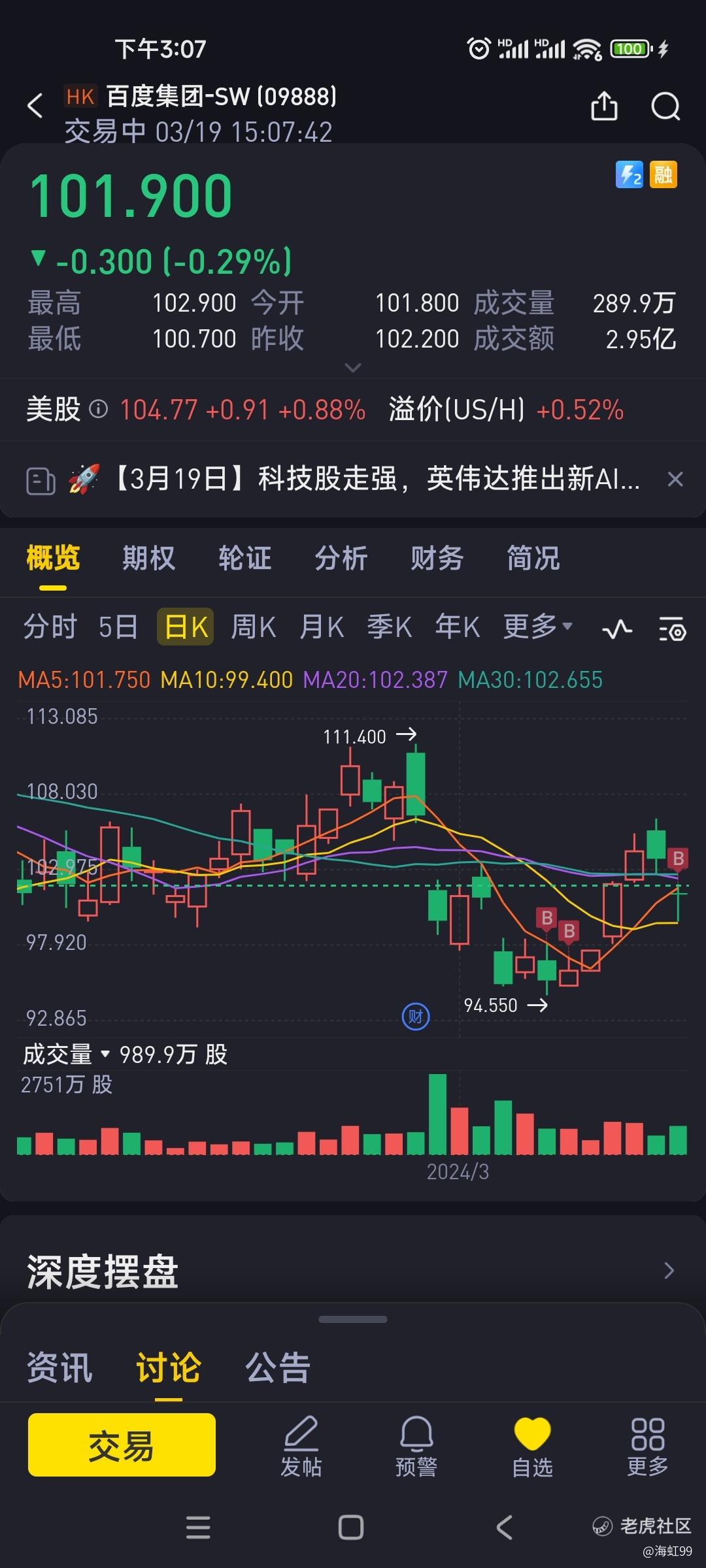Open the 简况 tab
Image resolution: width=706 pixels, height=1568 pixels.
tap(533, 559)
